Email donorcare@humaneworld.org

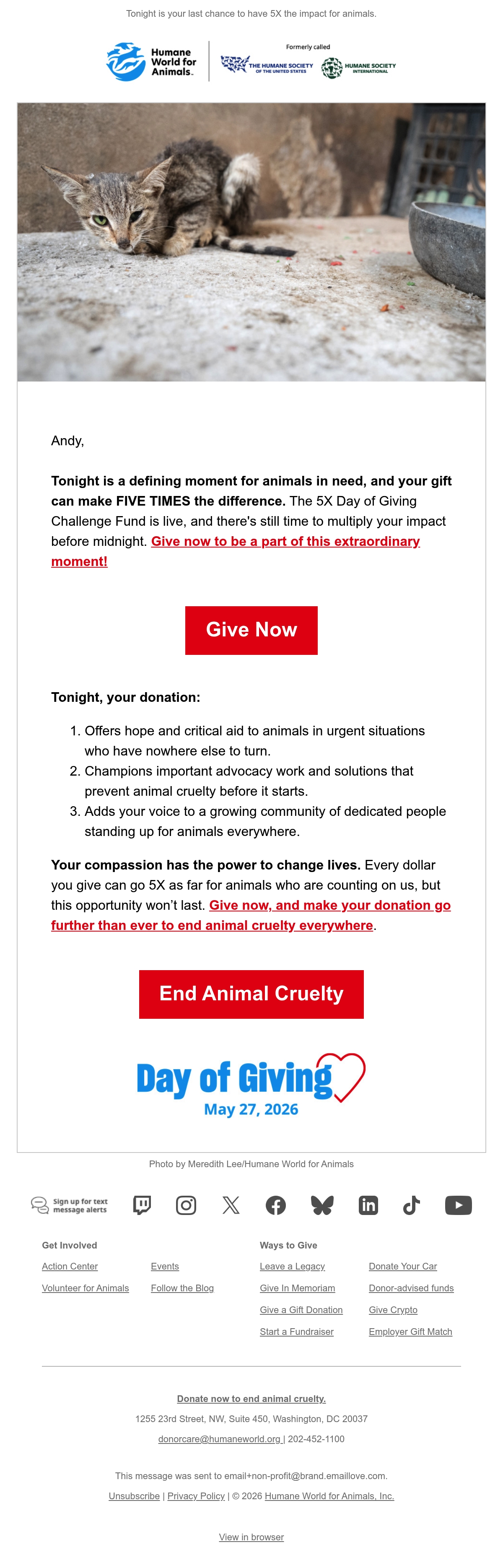220,1439
